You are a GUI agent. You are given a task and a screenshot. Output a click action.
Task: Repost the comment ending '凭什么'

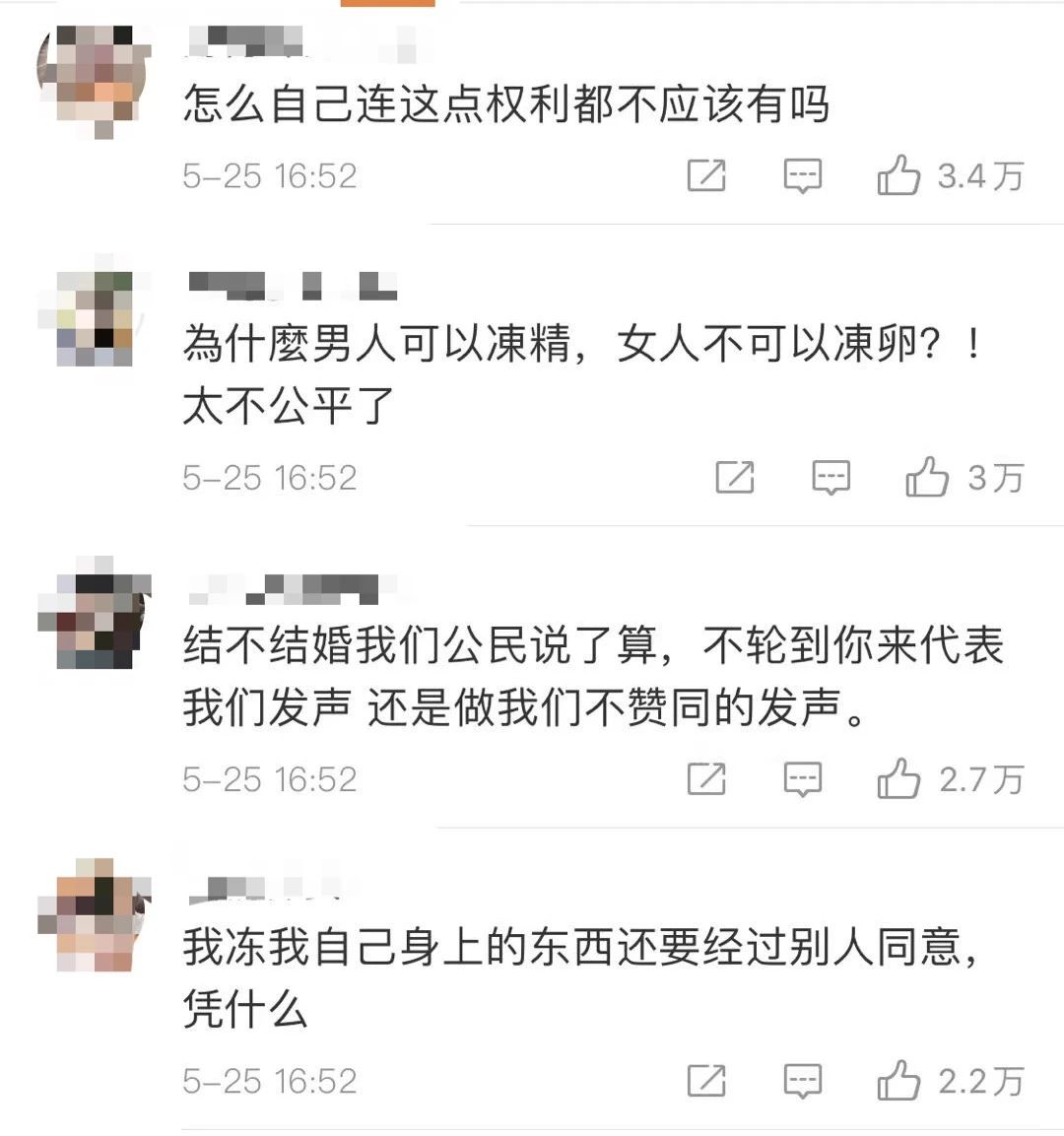pyautogui.click(x=705, y=1081)
